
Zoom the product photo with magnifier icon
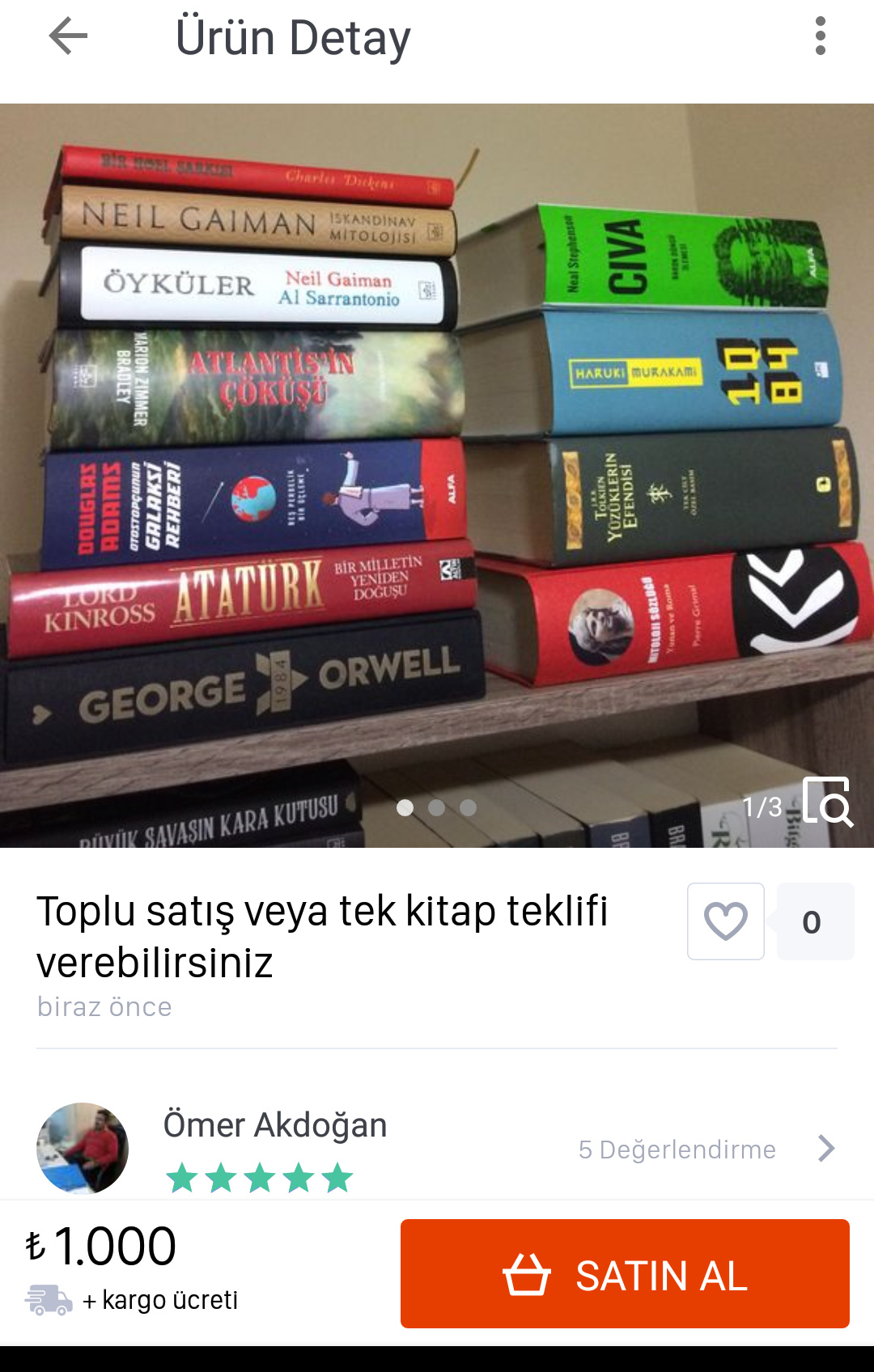coord(827,802)
